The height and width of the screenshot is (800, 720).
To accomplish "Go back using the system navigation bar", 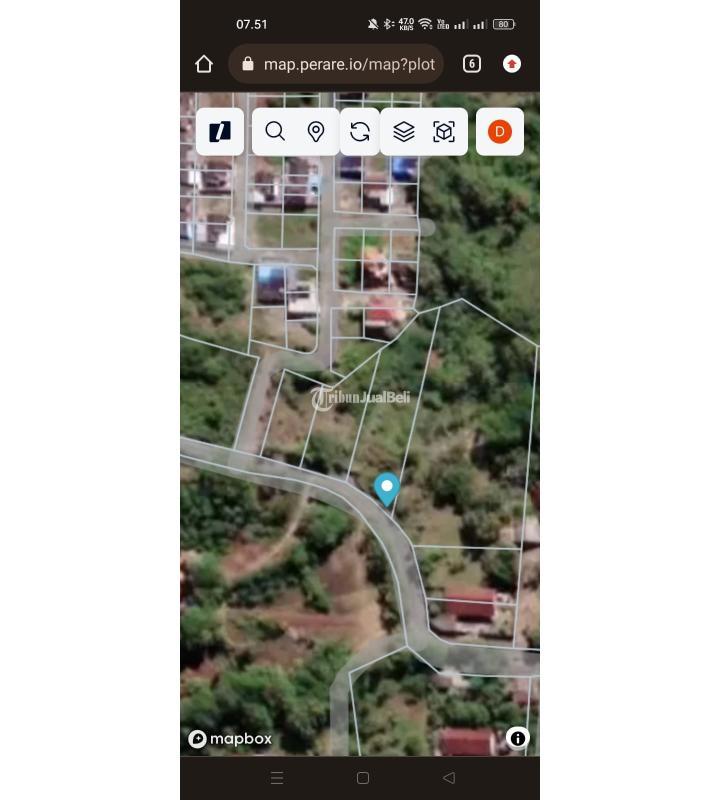I will click(x=449, y=778).
